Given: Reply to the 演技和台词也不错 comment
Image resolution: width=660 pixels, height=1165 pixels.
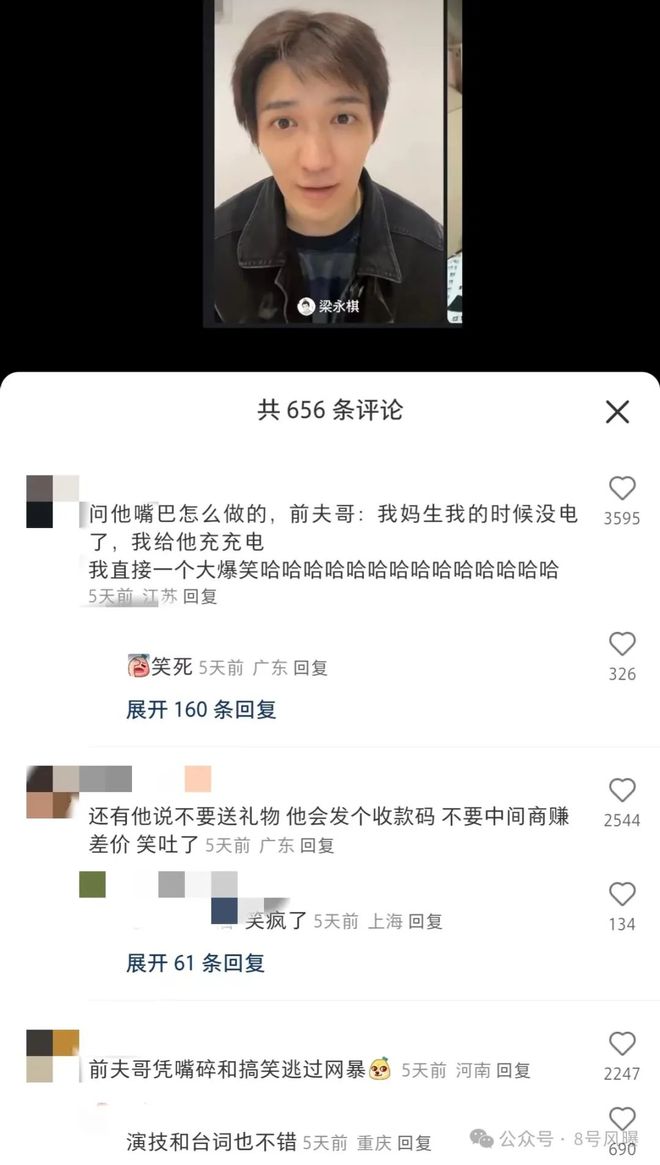Looking at the screenshot, I should [x=414, y=1142].
